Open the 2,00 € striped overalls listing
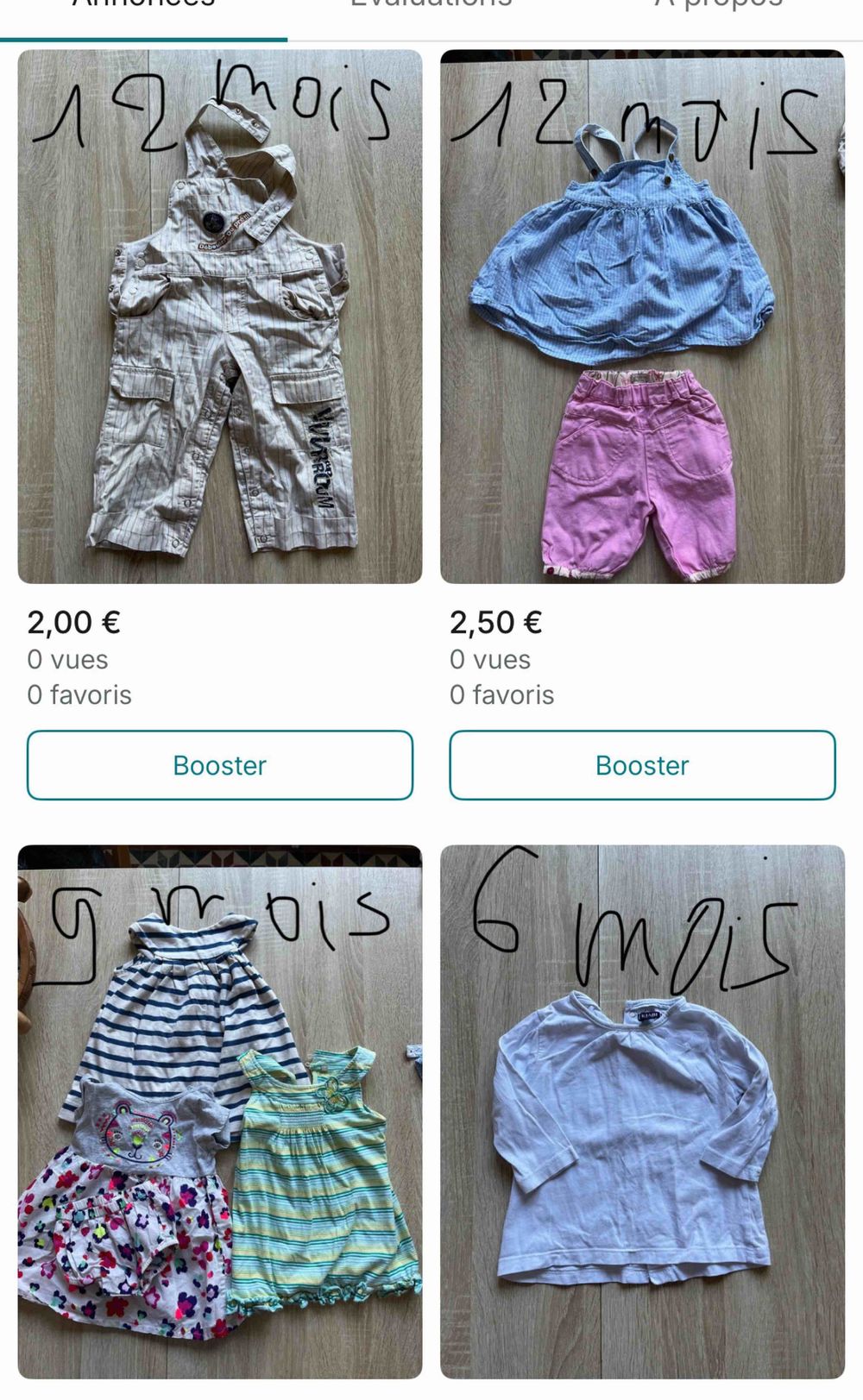The width and height of the screenshot is (863, 1400). pyautogui.click(x=219, y=317)
